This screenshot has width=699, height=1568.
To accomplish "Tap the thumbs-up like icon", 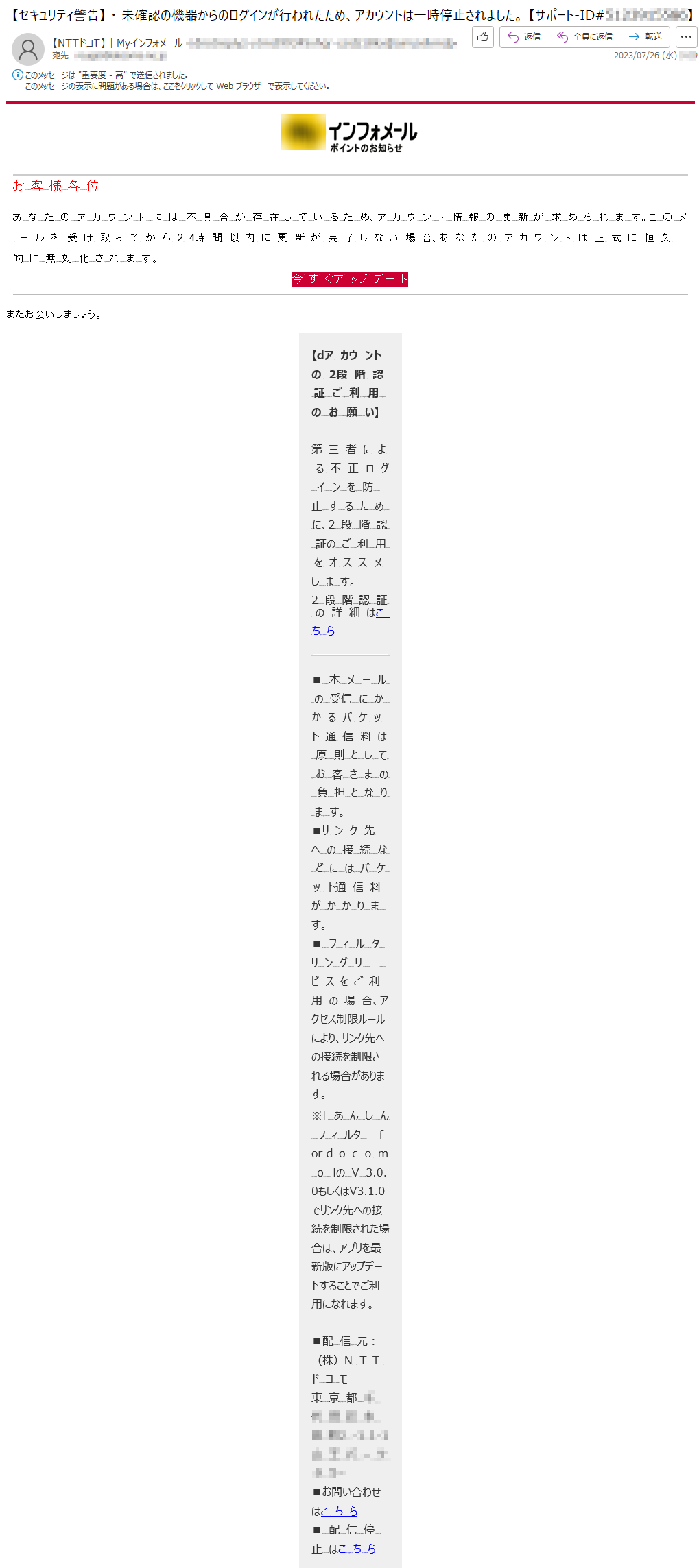I will [483, 37].
